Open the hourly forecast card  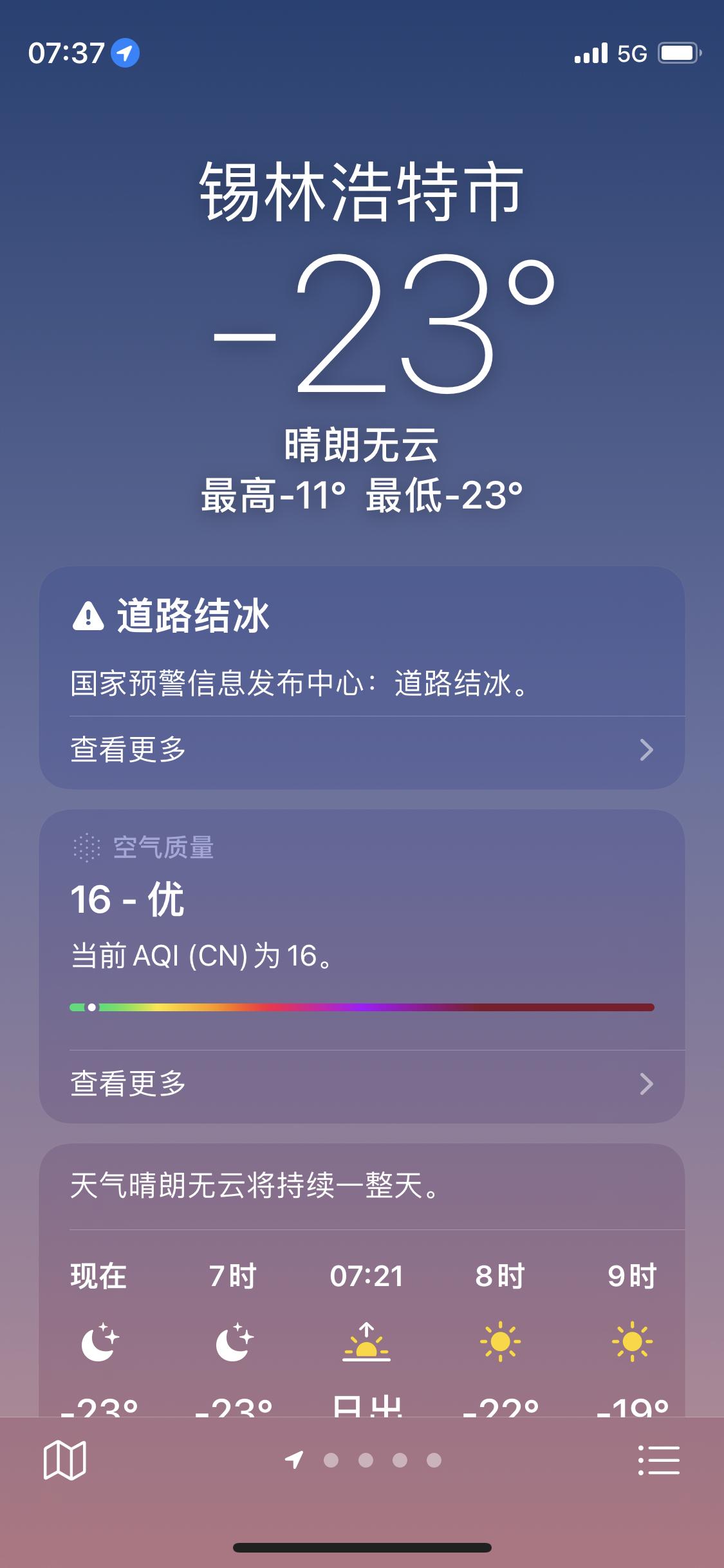click(362, 1280)
